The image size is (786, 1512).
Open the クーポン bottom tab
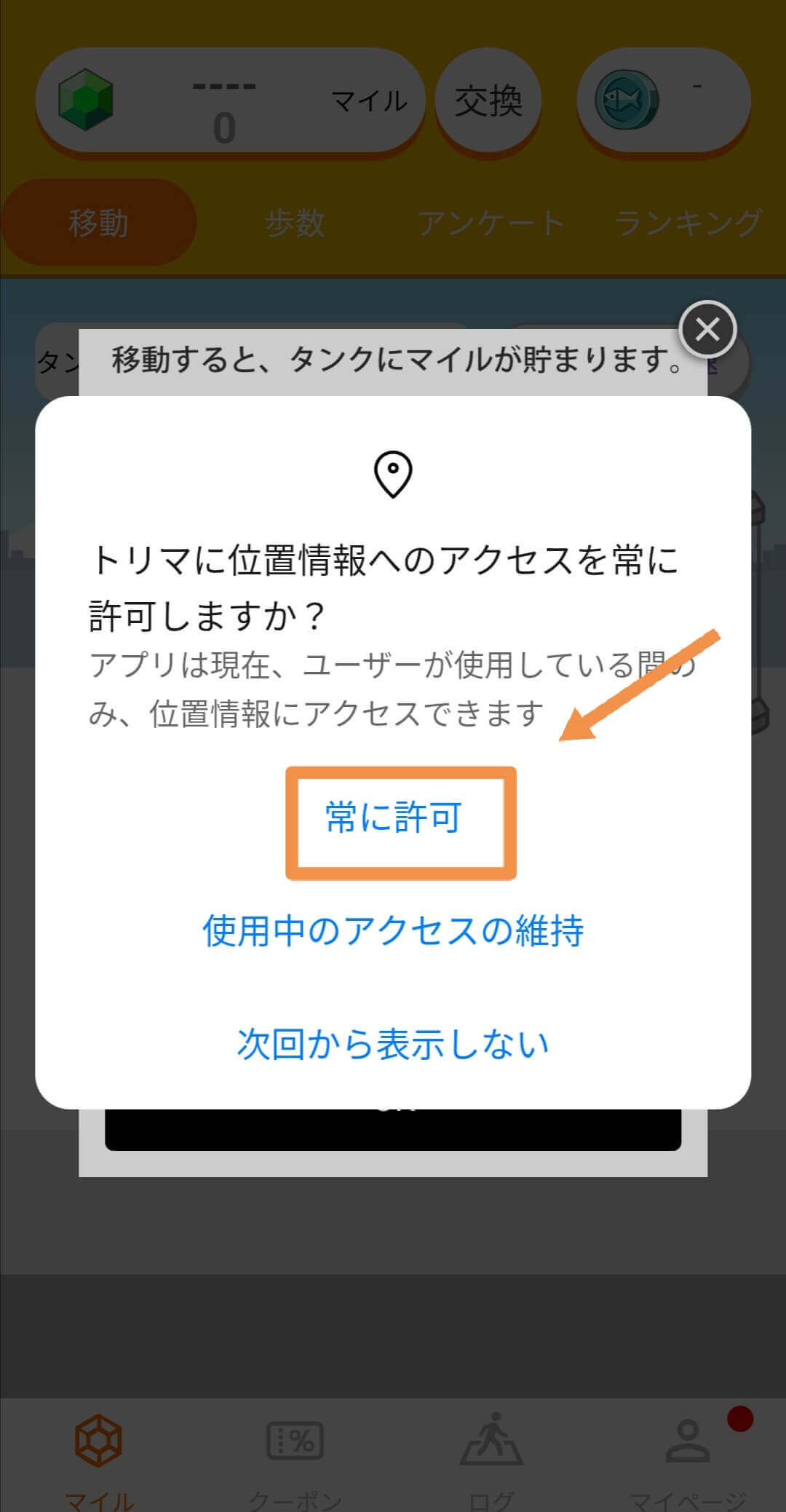click(x=295, y=1457)
